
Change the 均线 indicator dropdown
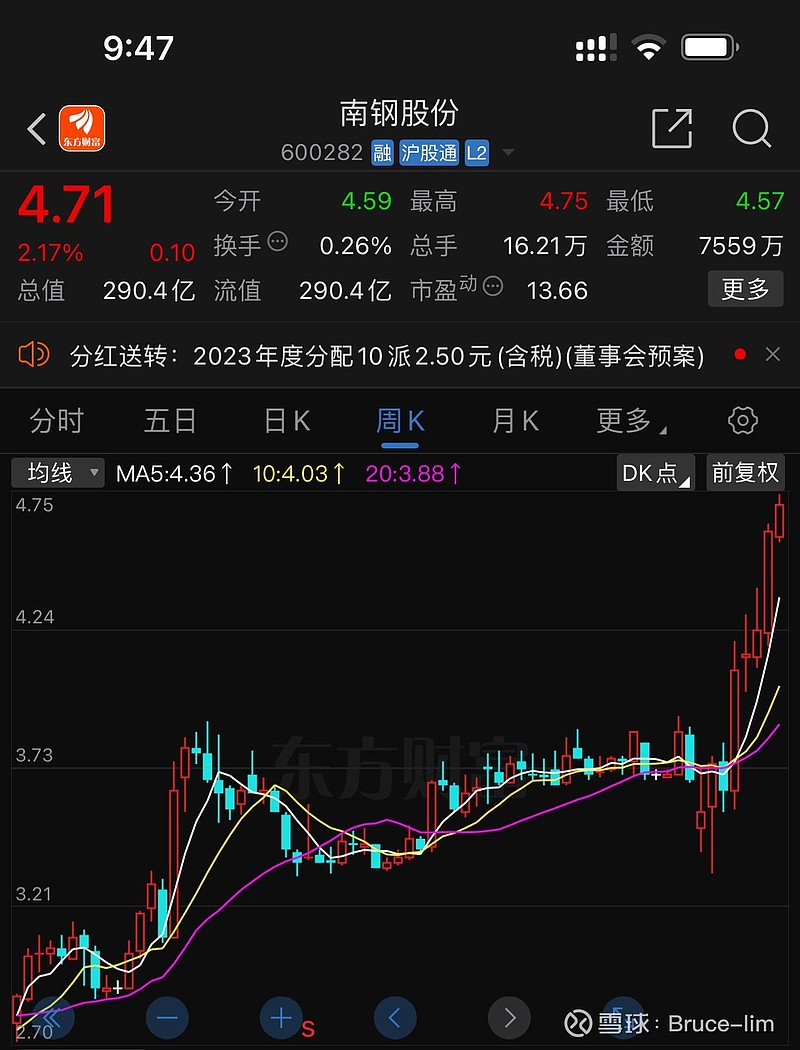58,473
